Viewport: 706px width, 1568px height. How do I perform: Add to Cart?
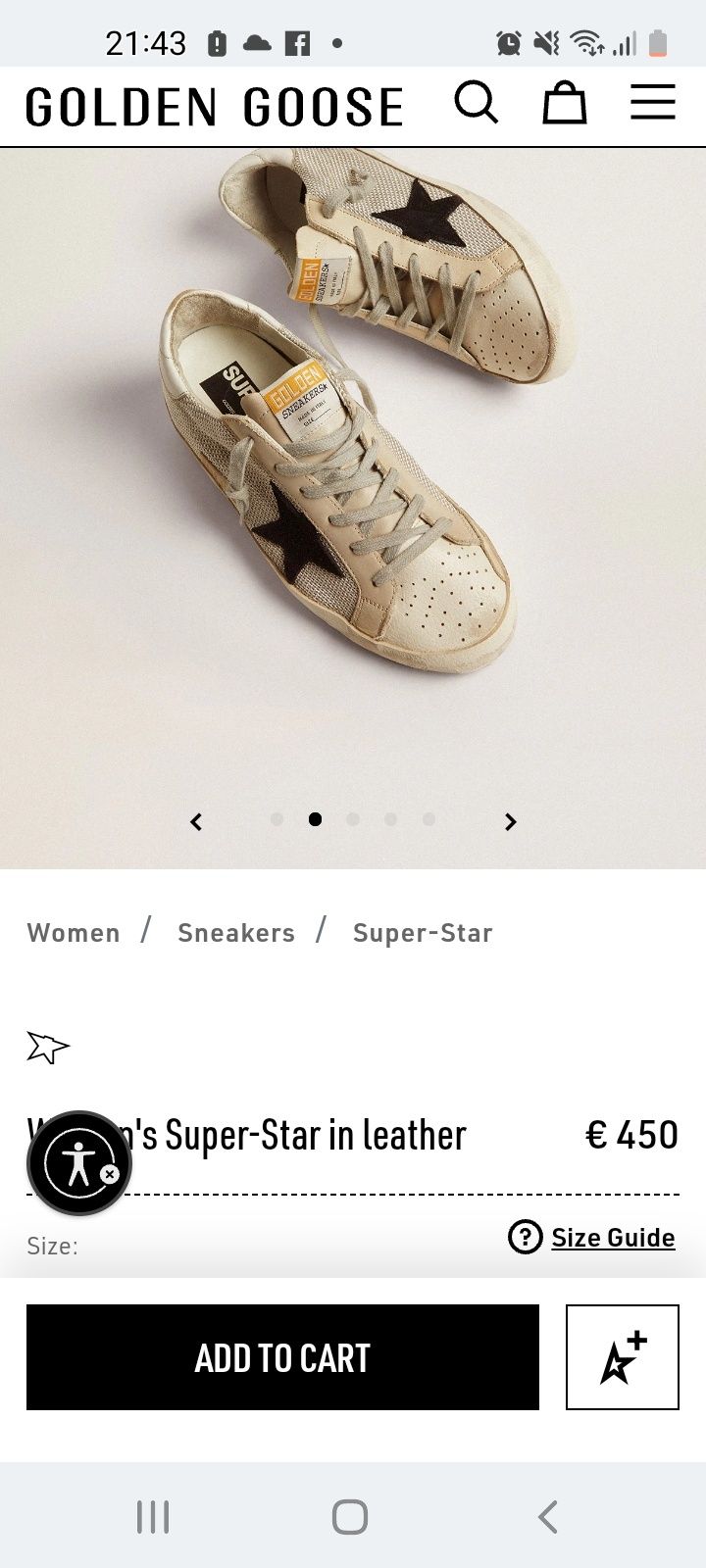pos(282,1357)
